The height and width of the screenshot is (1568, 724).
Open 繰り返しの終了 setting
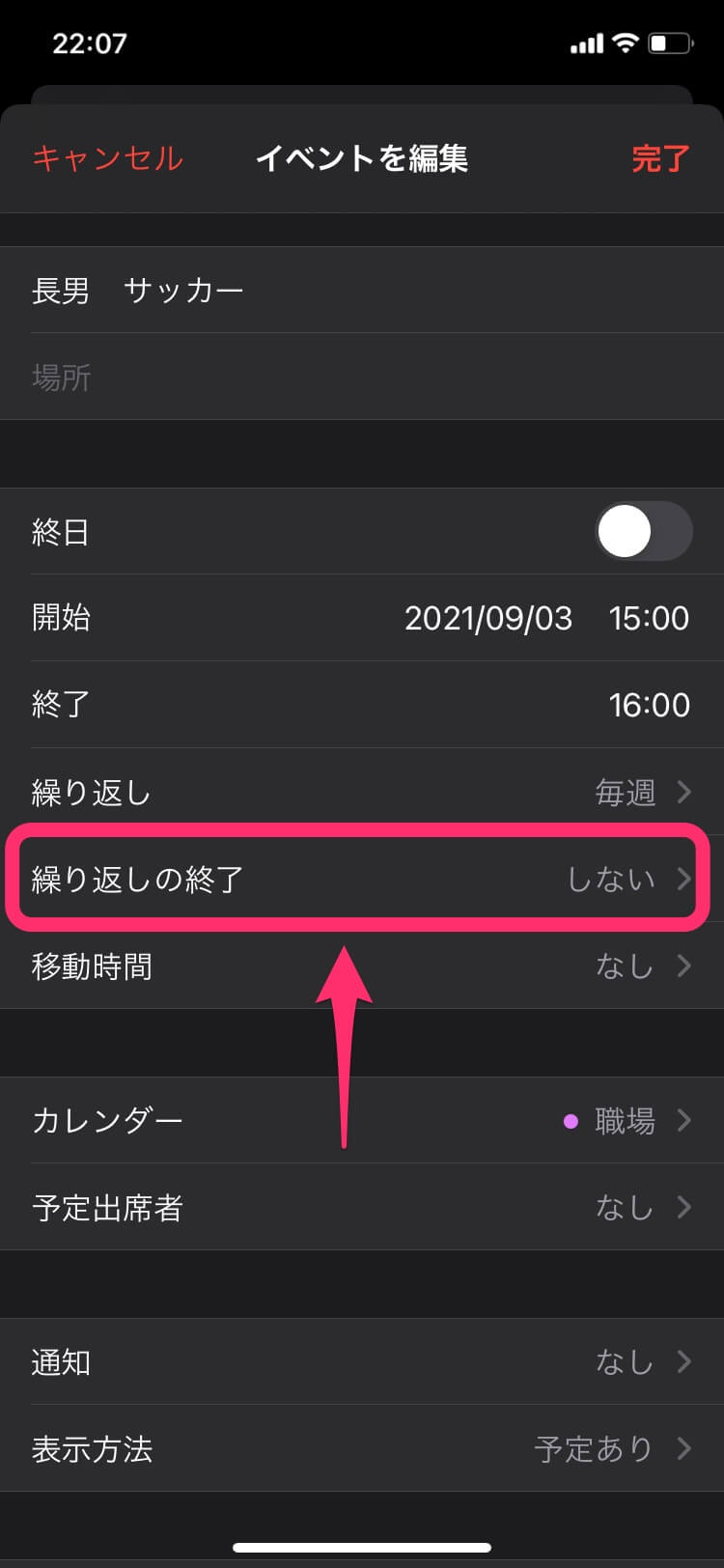click(362, 879)
